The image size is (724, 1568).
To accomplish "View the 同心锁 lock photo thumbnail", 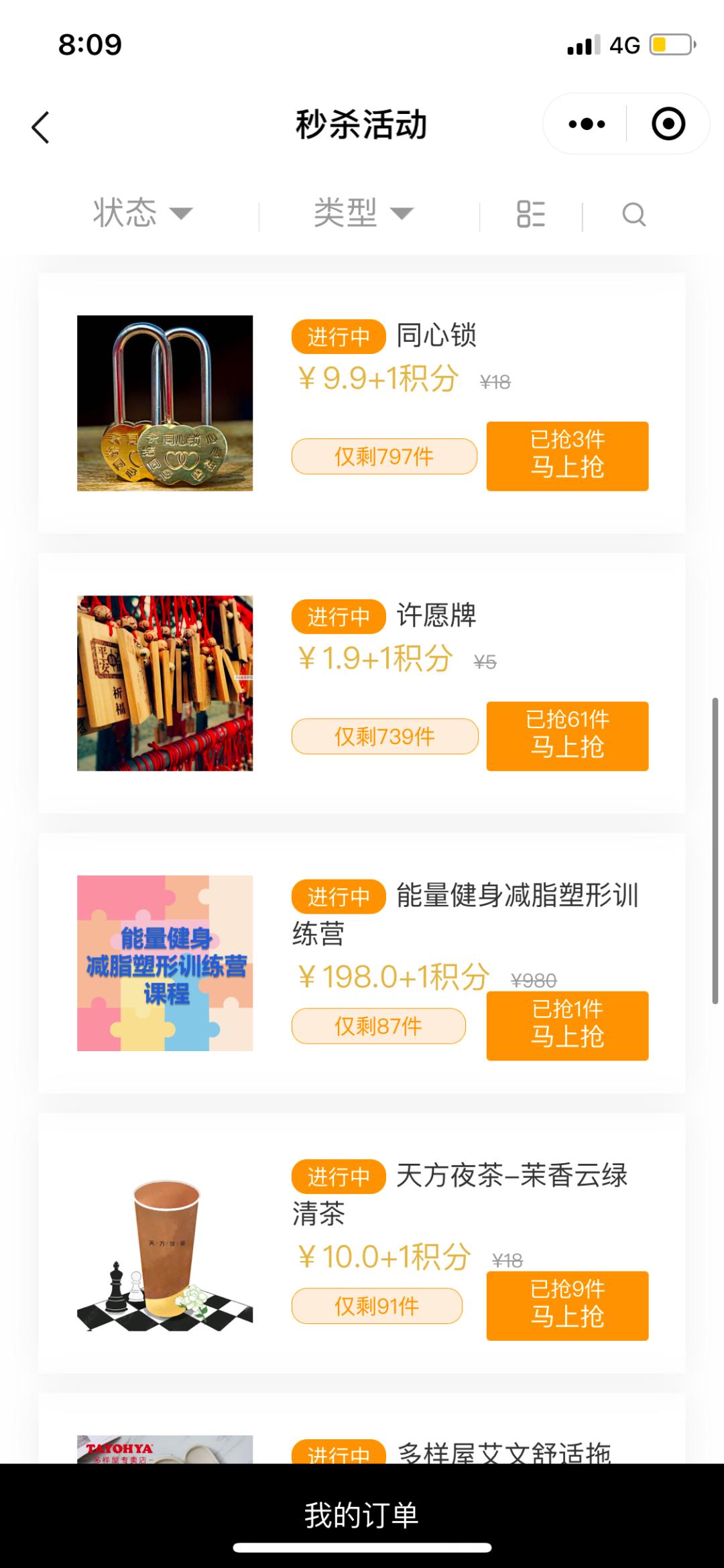I will [166, 403].
